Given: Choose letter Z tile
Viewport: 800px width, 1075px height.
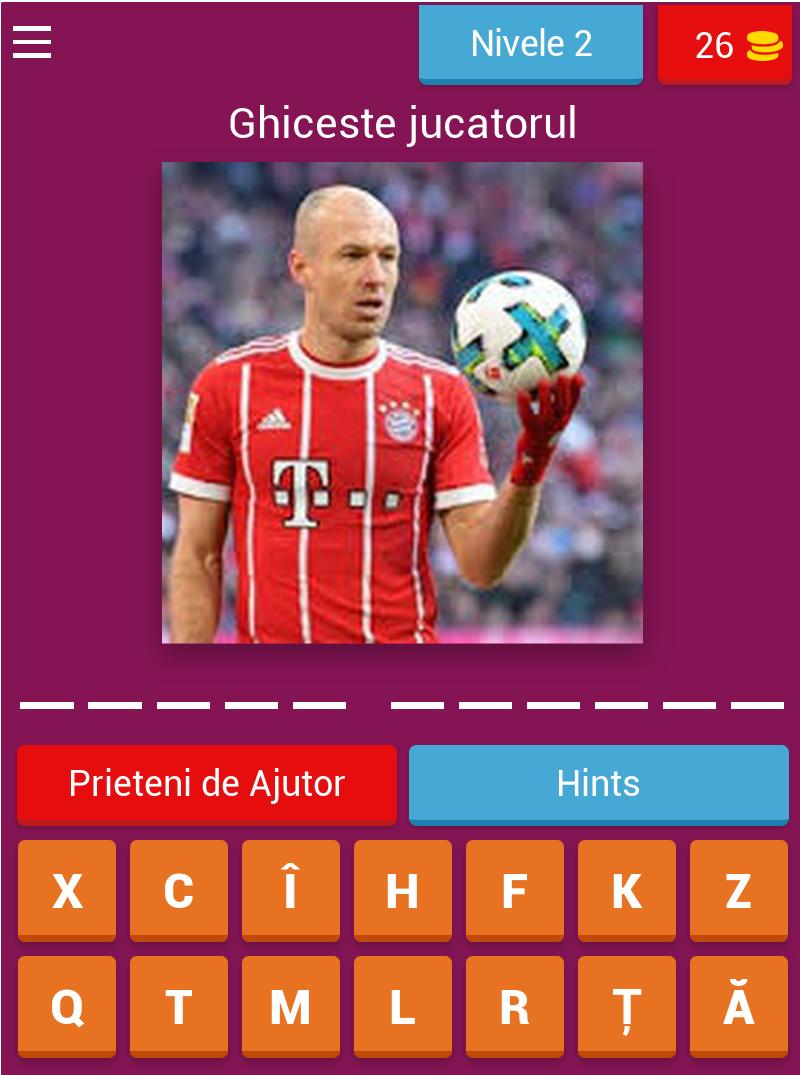Looking at the screenshot, I should coord(738,890).
